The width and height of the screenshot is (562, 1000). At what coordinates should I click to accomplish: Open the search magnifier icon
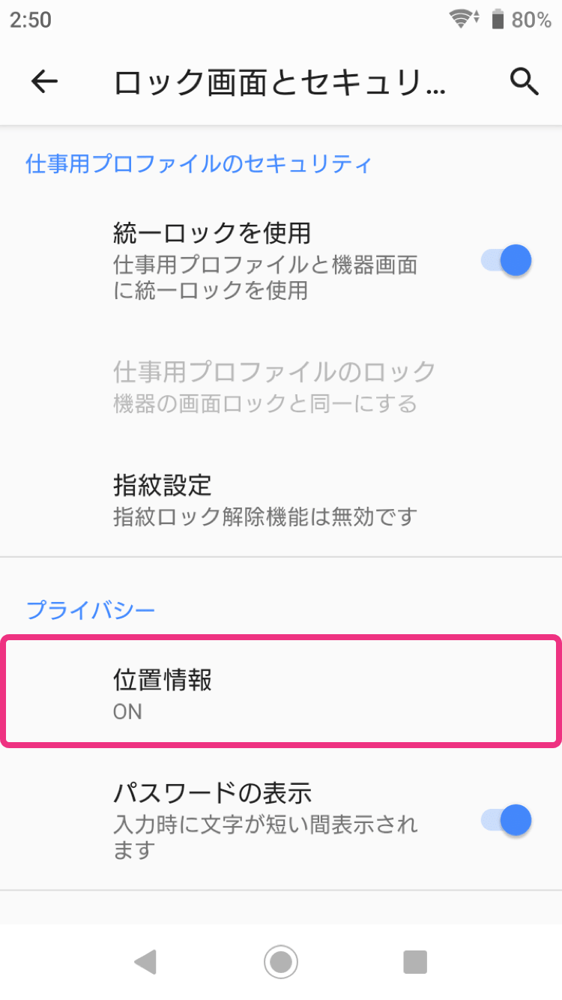(524, 82)
